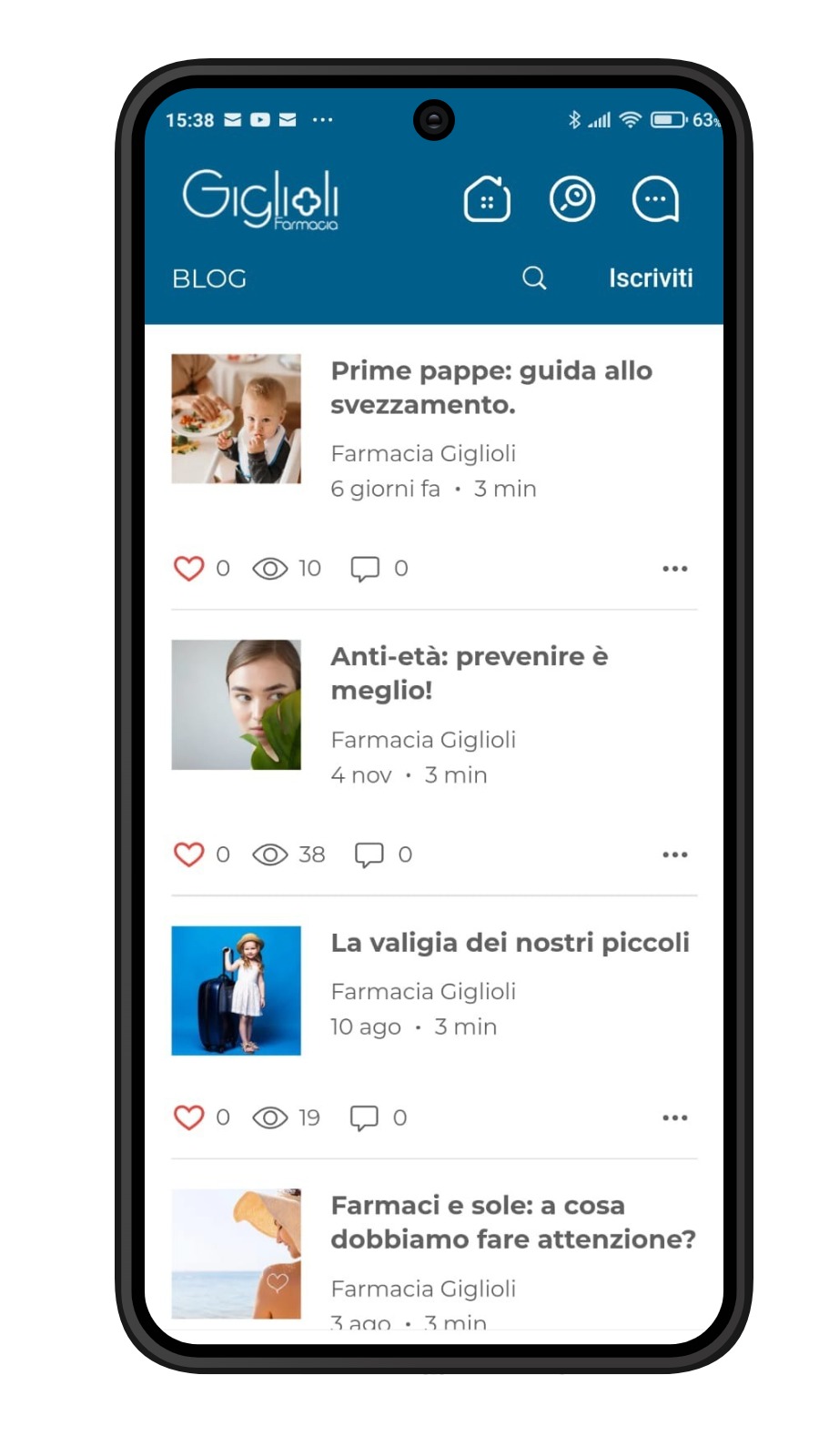Screen dimensions: 819x1456
Task: Read the Anti-età: prevenire è meglio article
Action: click(469, 672)
